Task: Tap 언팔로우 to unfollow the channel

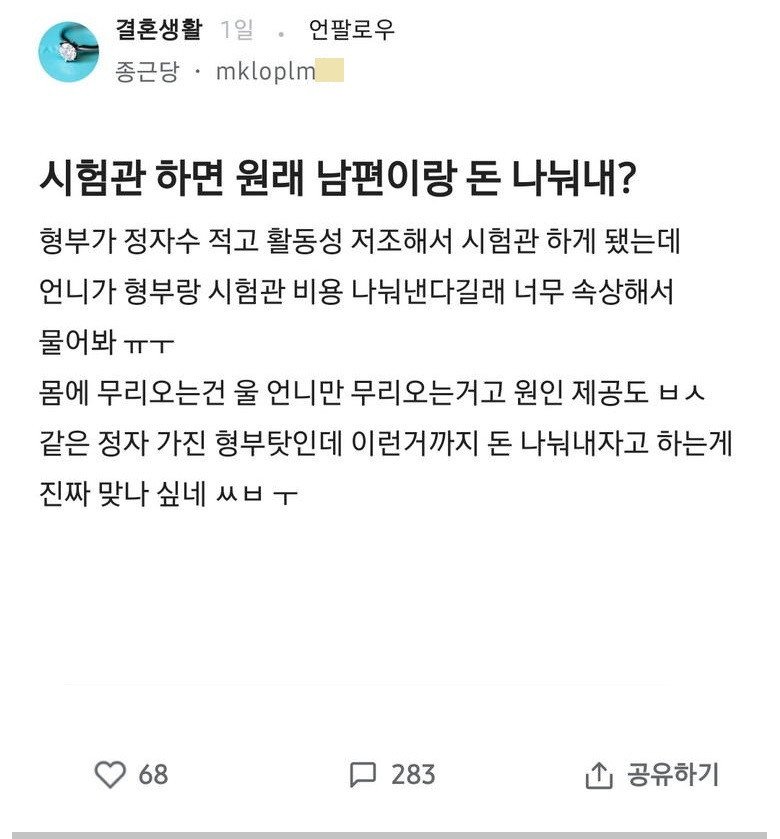Action: coord(352,30)
